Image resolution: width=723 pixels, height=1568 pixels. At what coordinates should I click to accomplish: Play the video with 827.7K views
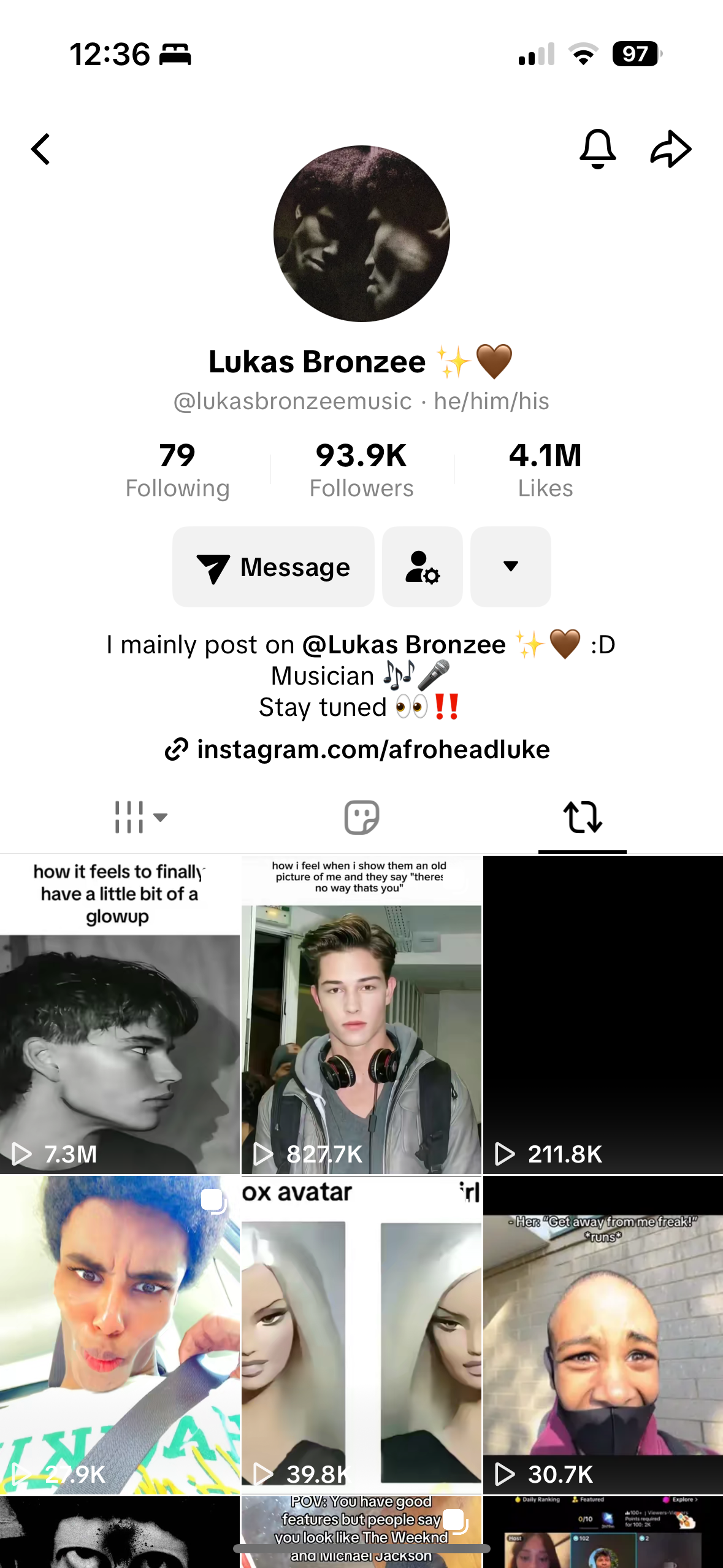[x=361, y=1015]
